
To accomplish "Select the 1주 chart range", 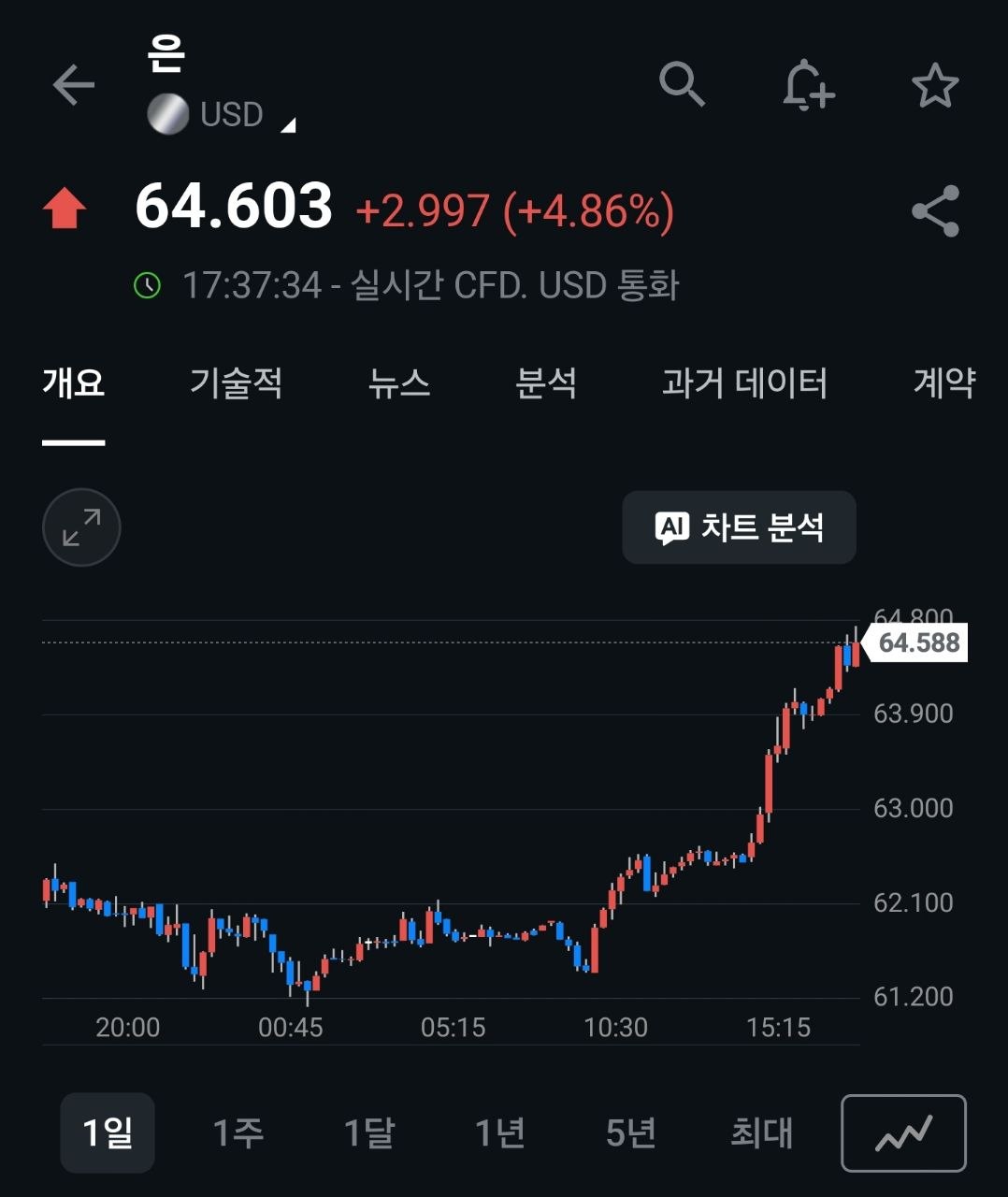I will 238,1132.
